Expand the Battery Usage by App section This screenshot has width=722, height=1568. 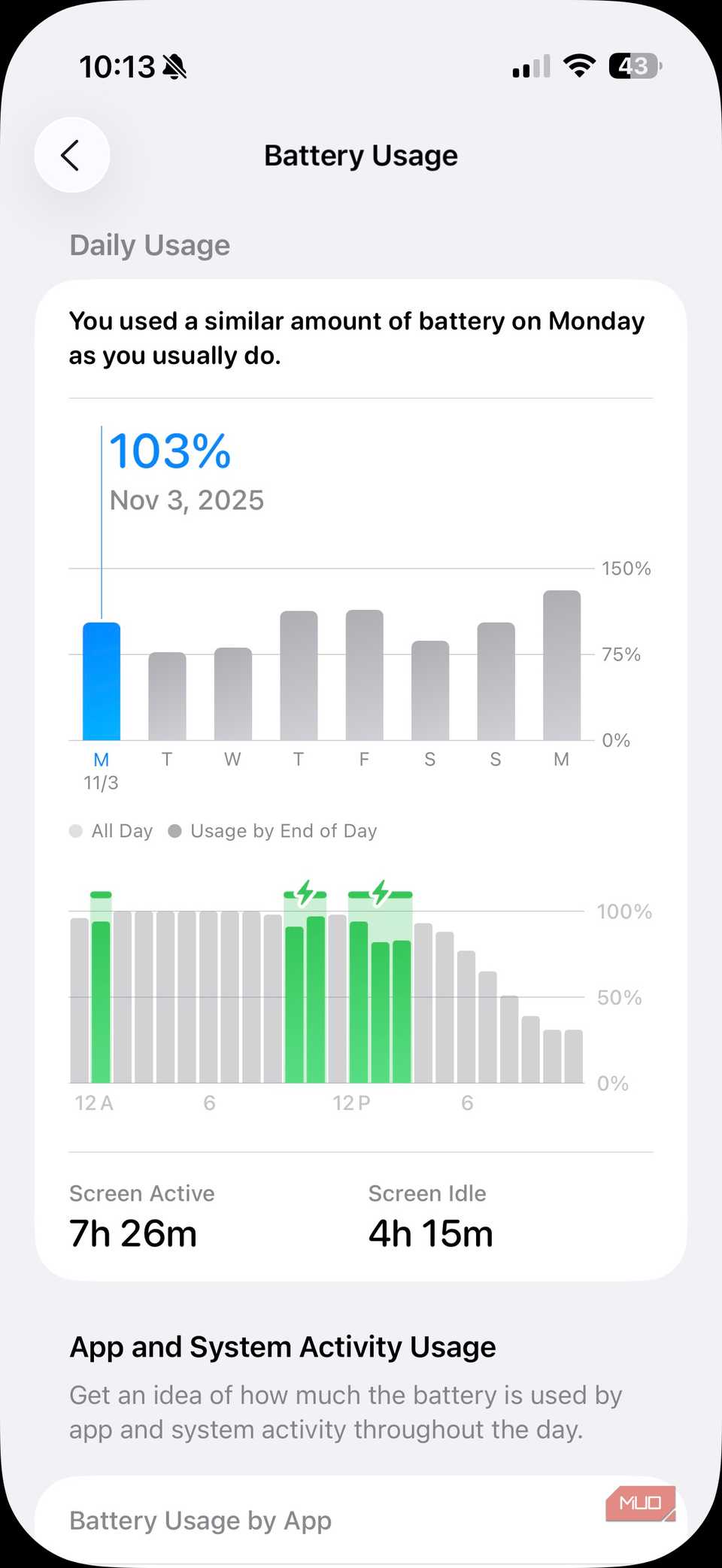tap(200, 1521)
